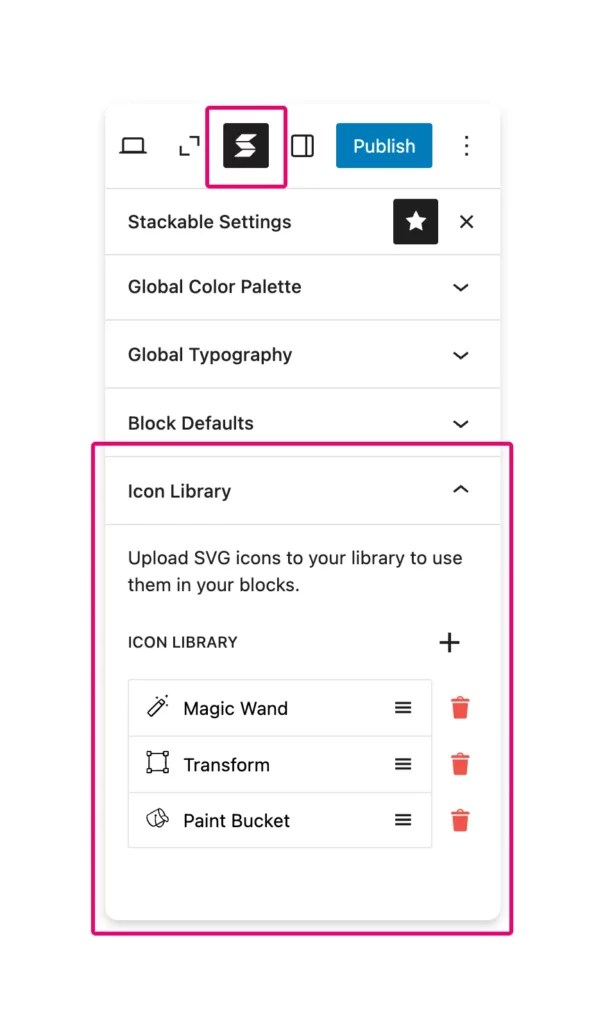Collapse the Icon Library section
This screenshot has height=1024, width=605.
click(x=302, y=490)
